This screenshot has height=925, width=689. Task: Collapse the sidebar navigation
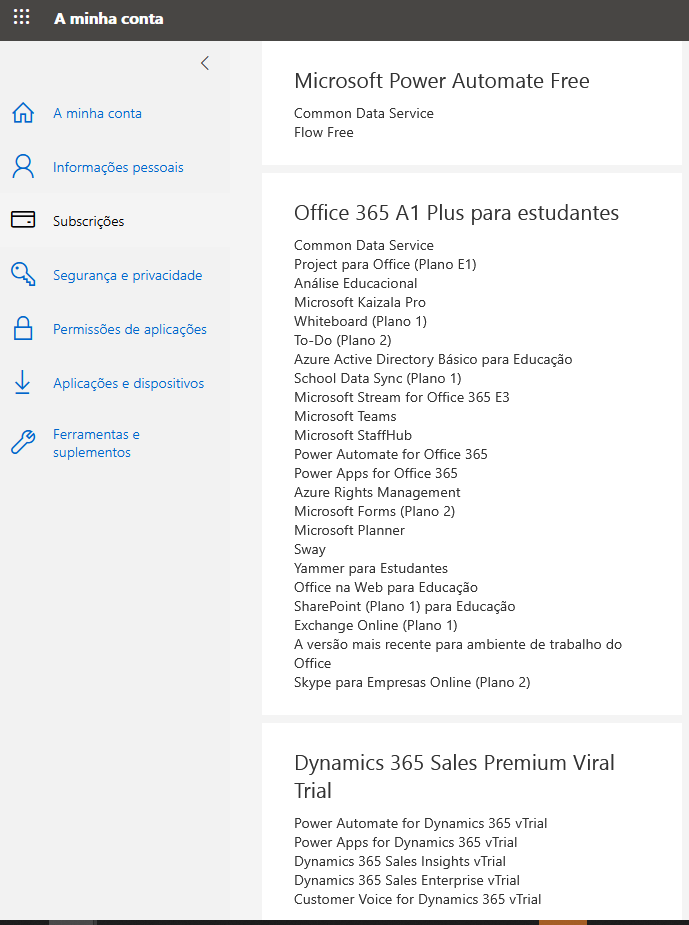(205, 63)
